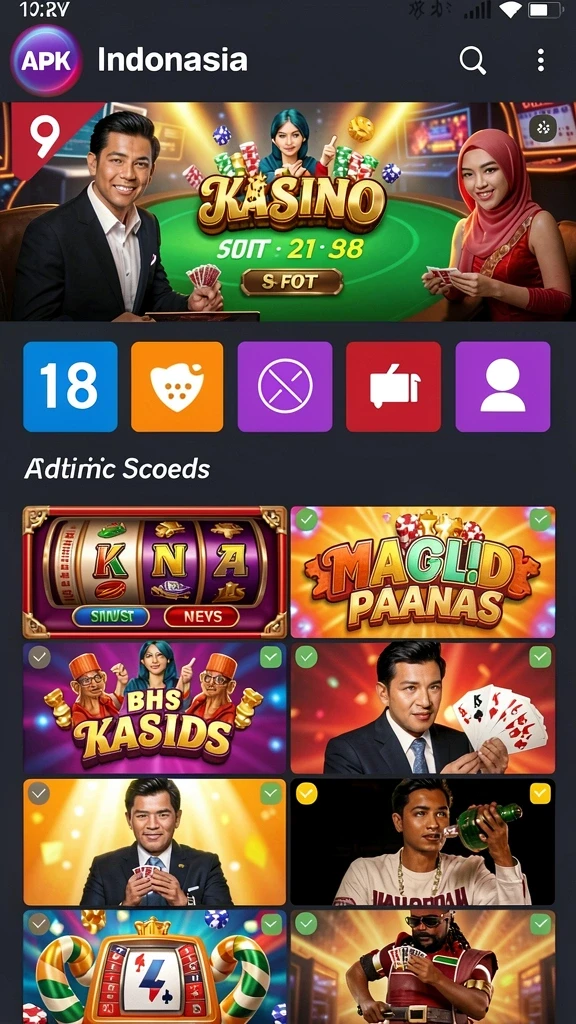Open the KNA slot machine game tile
Screen dimensions: 576x1024
(x=155, y=572)
